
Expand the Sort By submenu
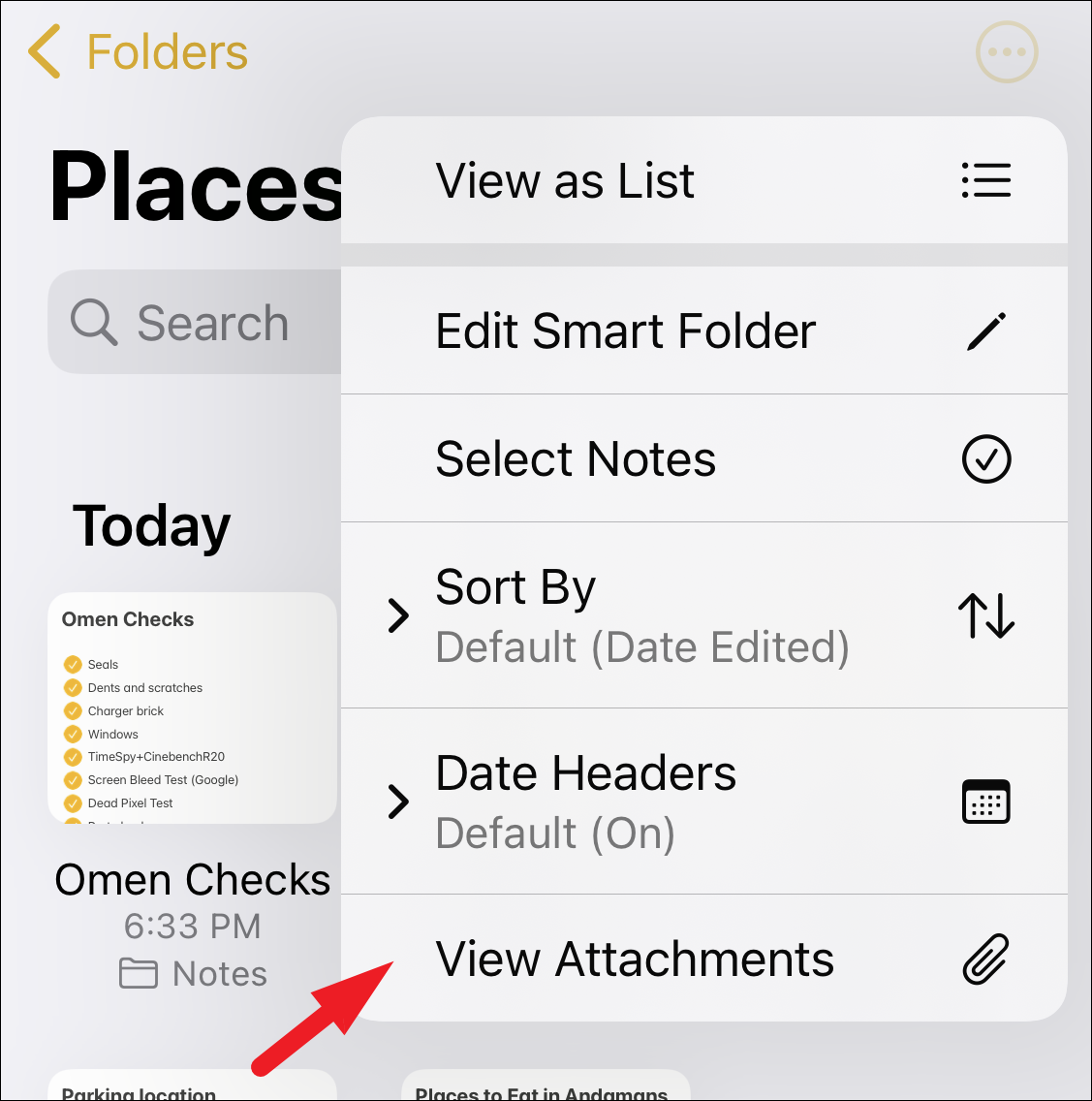point(703,615)
